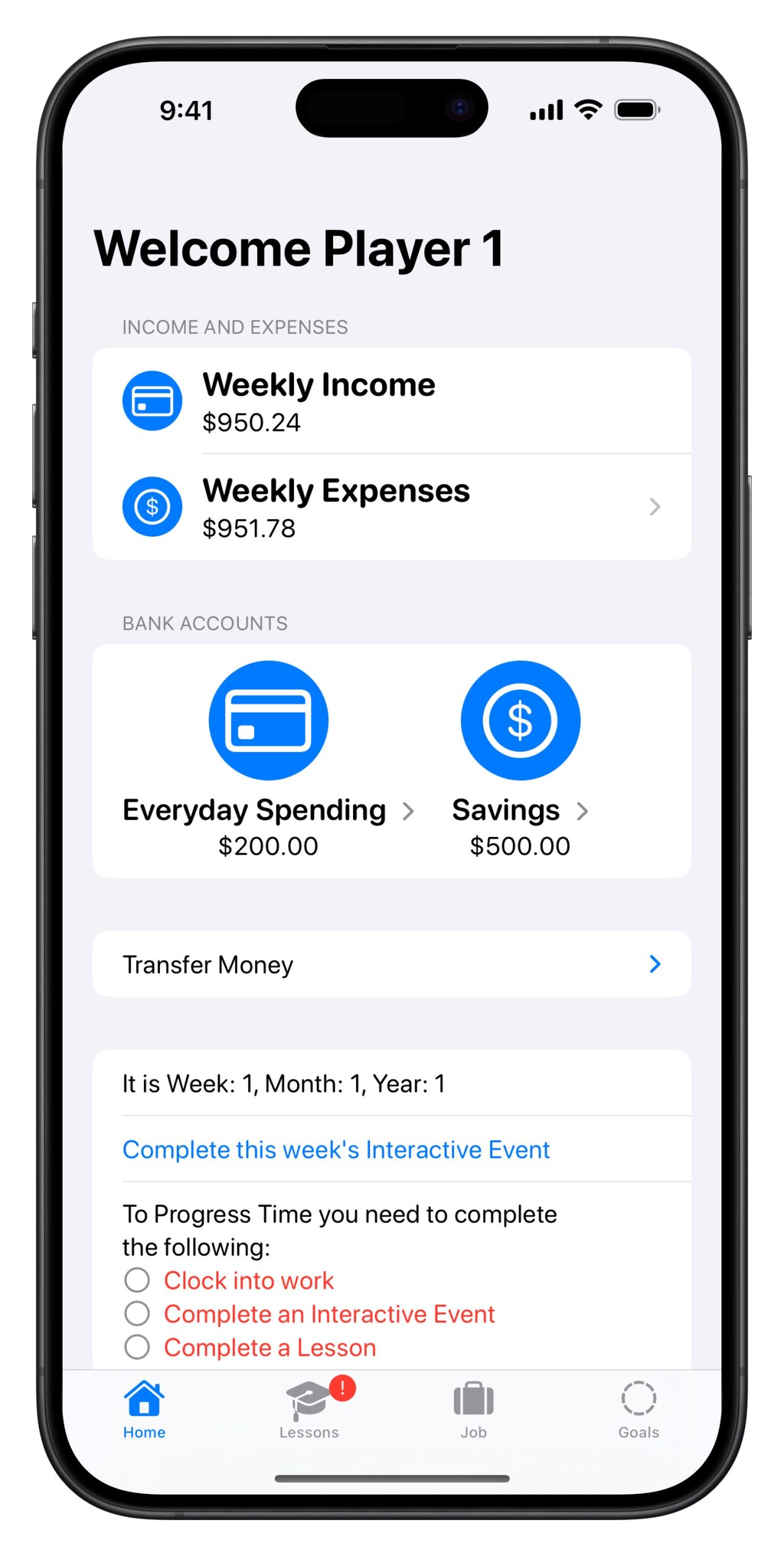The width and height of the screenshot is (784, 1556).
Task: Tap Transfer Money
Action: pyautogui.click(x=391, y=964)
